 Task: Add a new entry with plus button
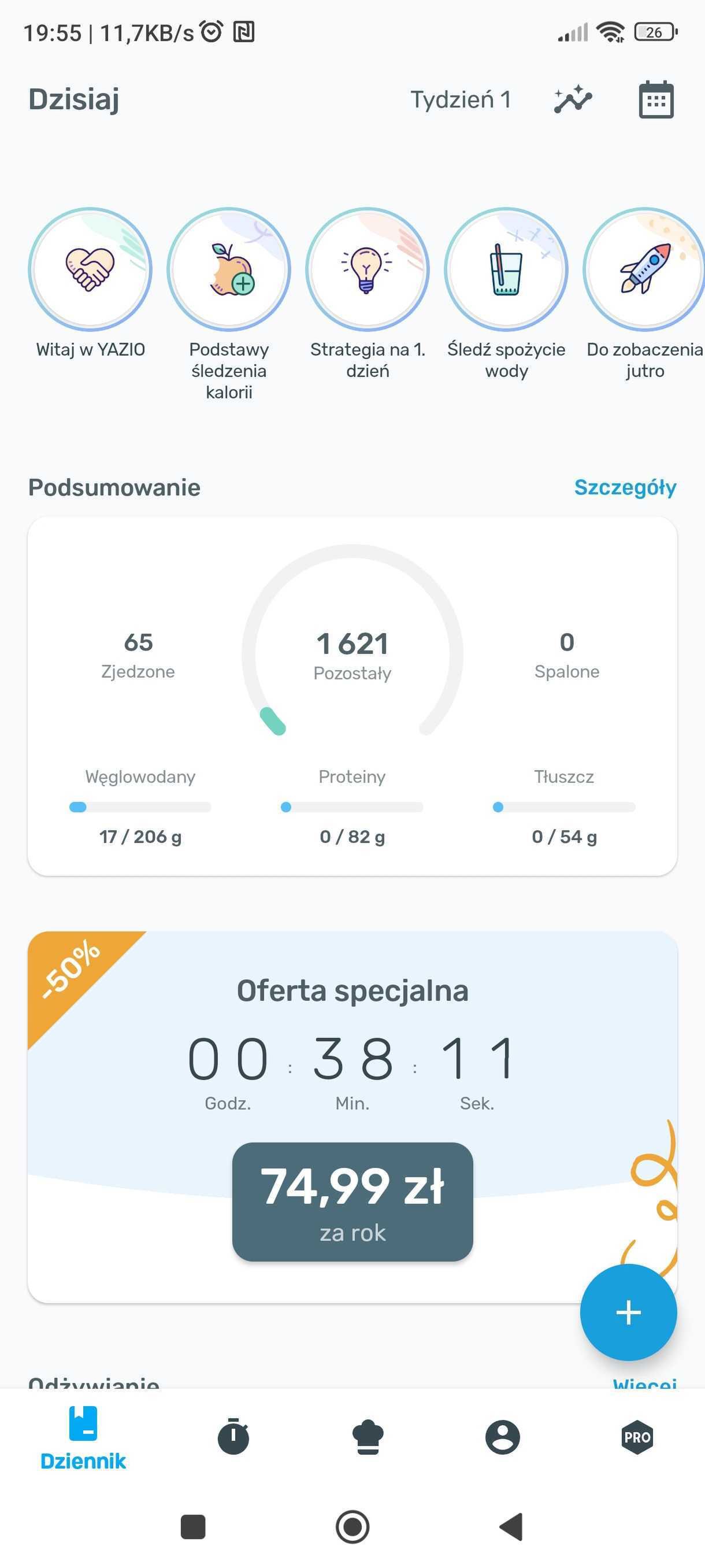pyautogui.click(x=628, y=1312)
